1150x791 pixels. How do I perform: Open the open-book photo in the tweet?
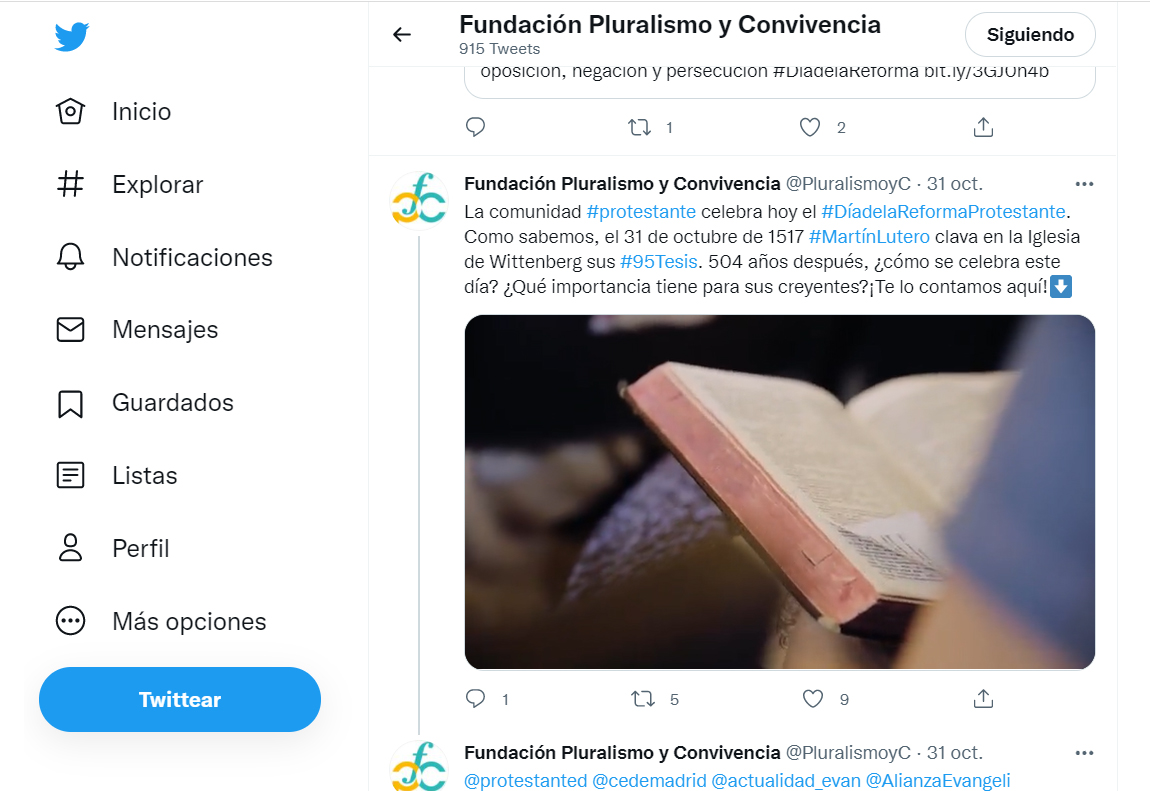point(779,492)
